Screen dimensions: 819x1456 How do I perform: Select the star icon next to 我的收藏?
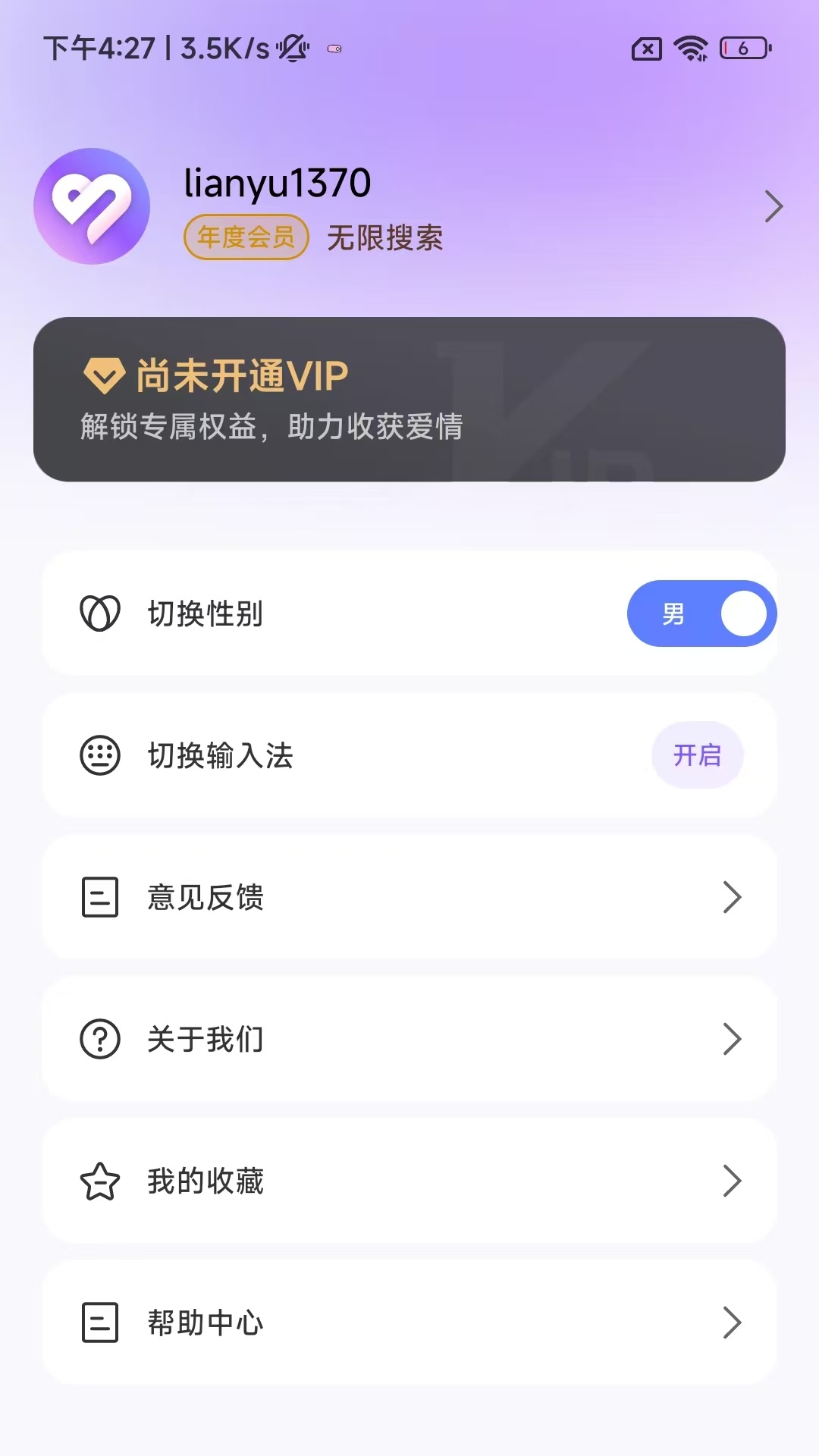[99, 1180]
